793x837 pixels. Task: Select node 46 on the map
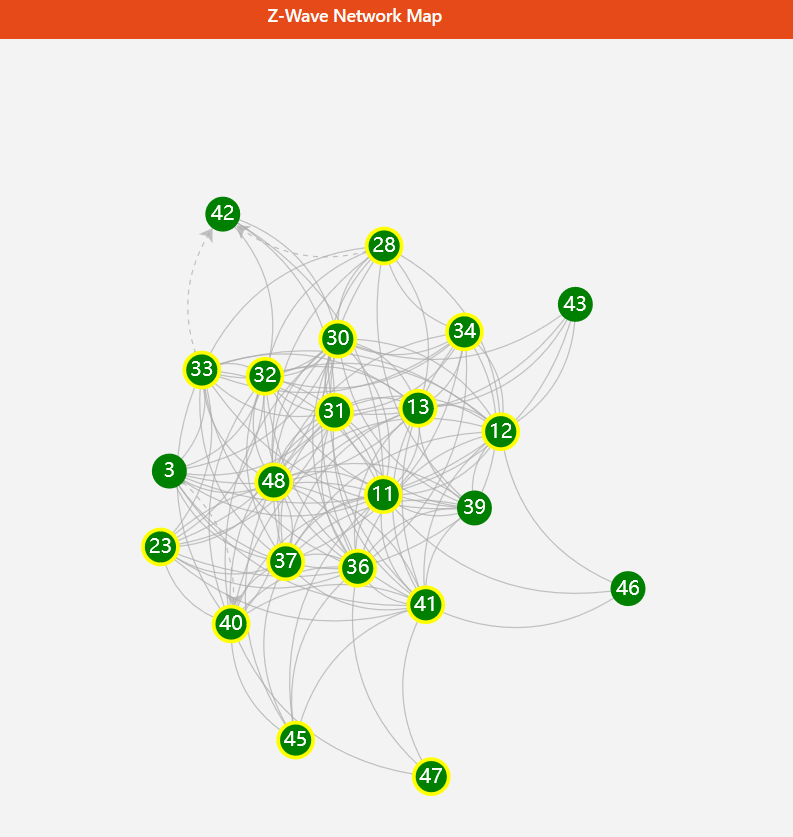pyautogui.click(x=627, y=588)
